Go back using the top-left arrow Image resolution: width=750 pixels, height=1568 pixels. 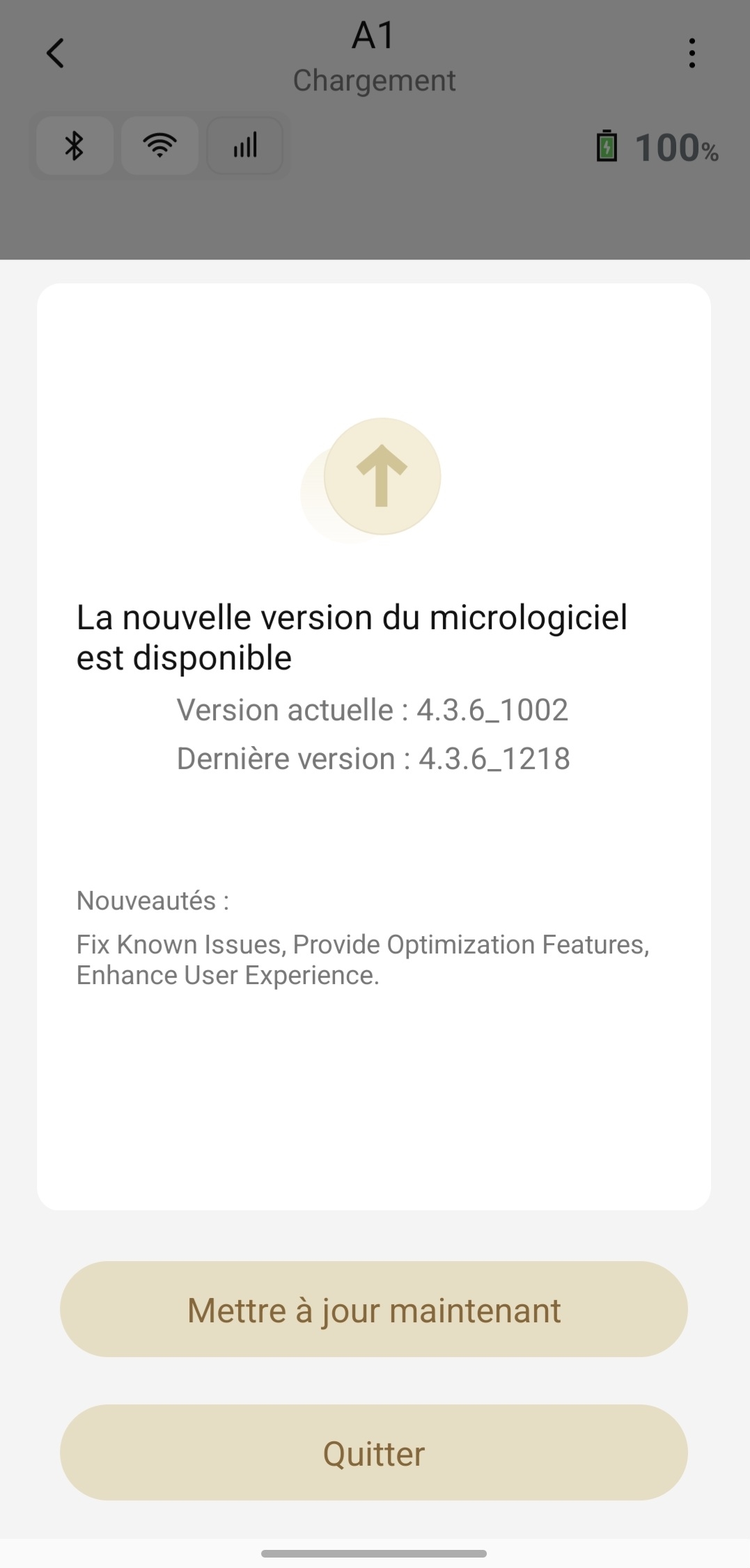click(55, 53)
